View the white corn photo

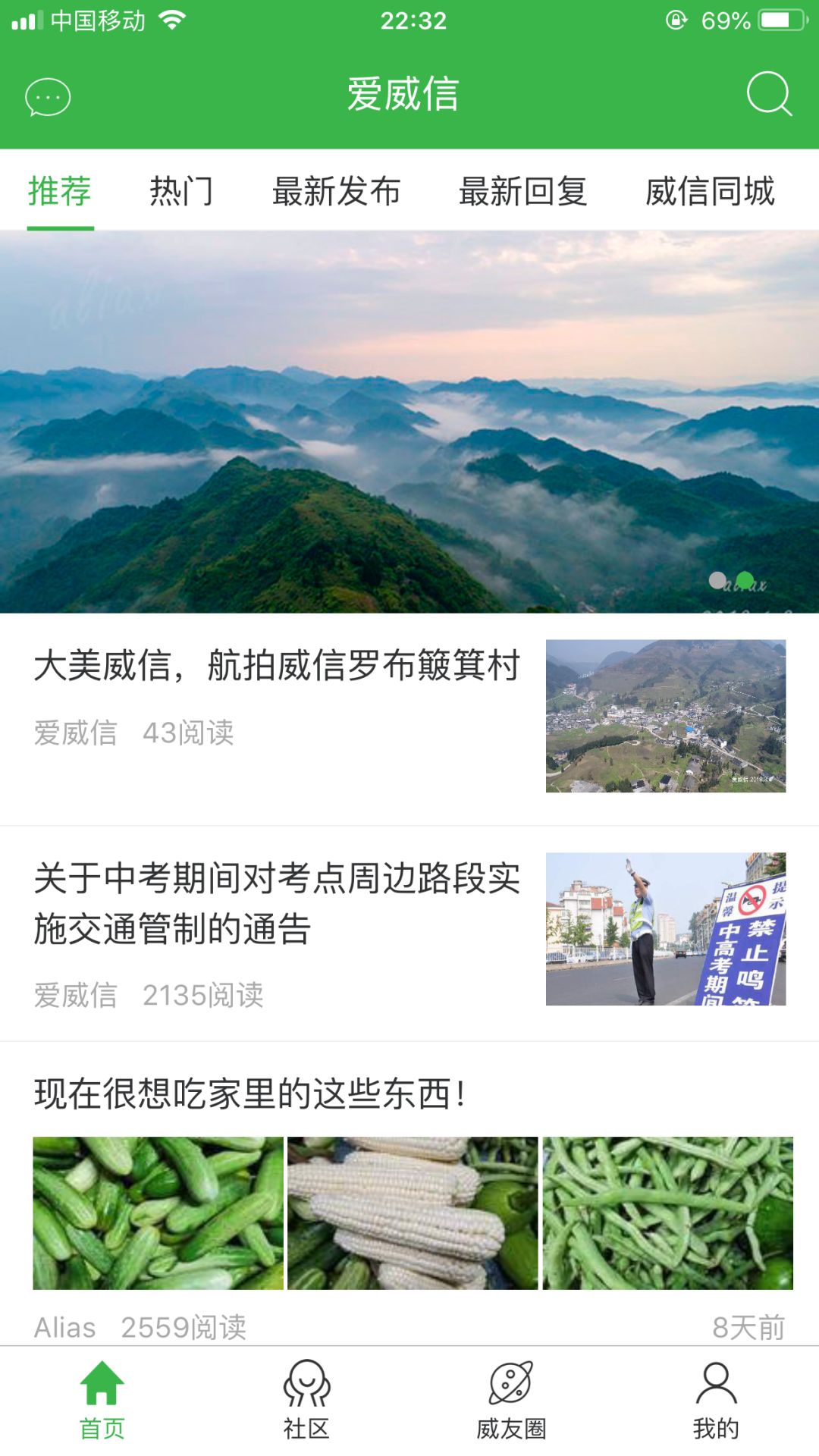[x=413, y=1213]
